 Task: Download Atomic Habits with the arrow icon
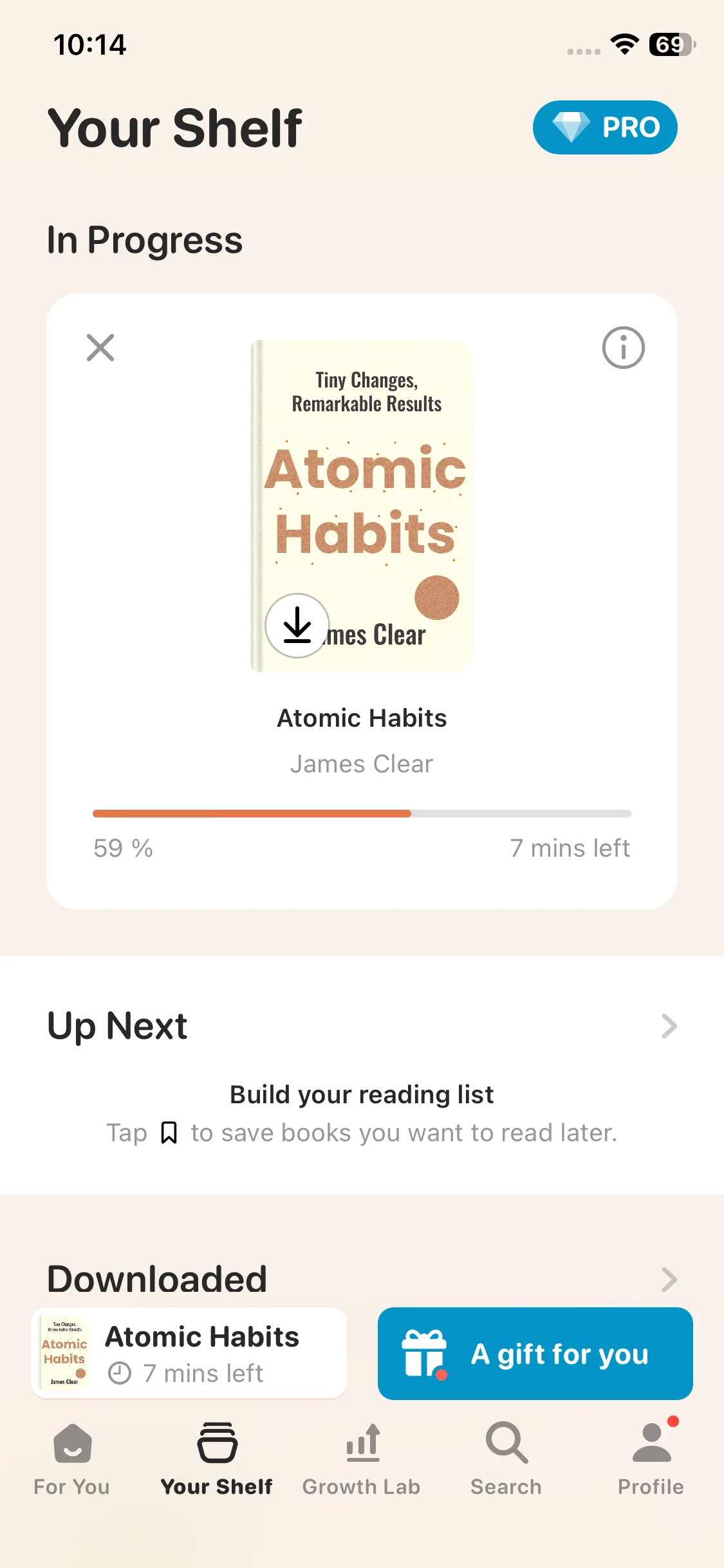point(297,625)
